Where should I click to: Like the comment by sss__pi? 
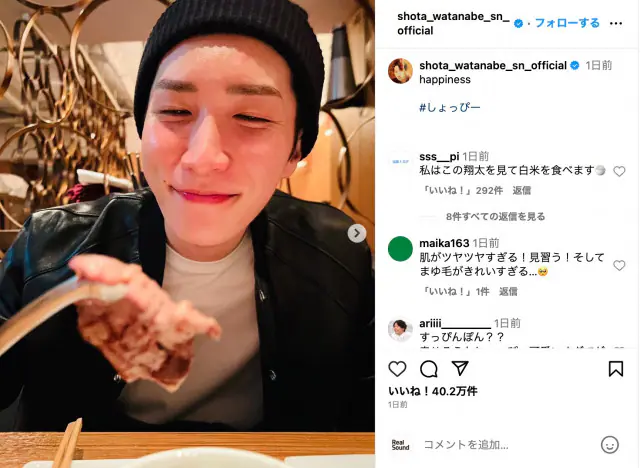[619, 171]
